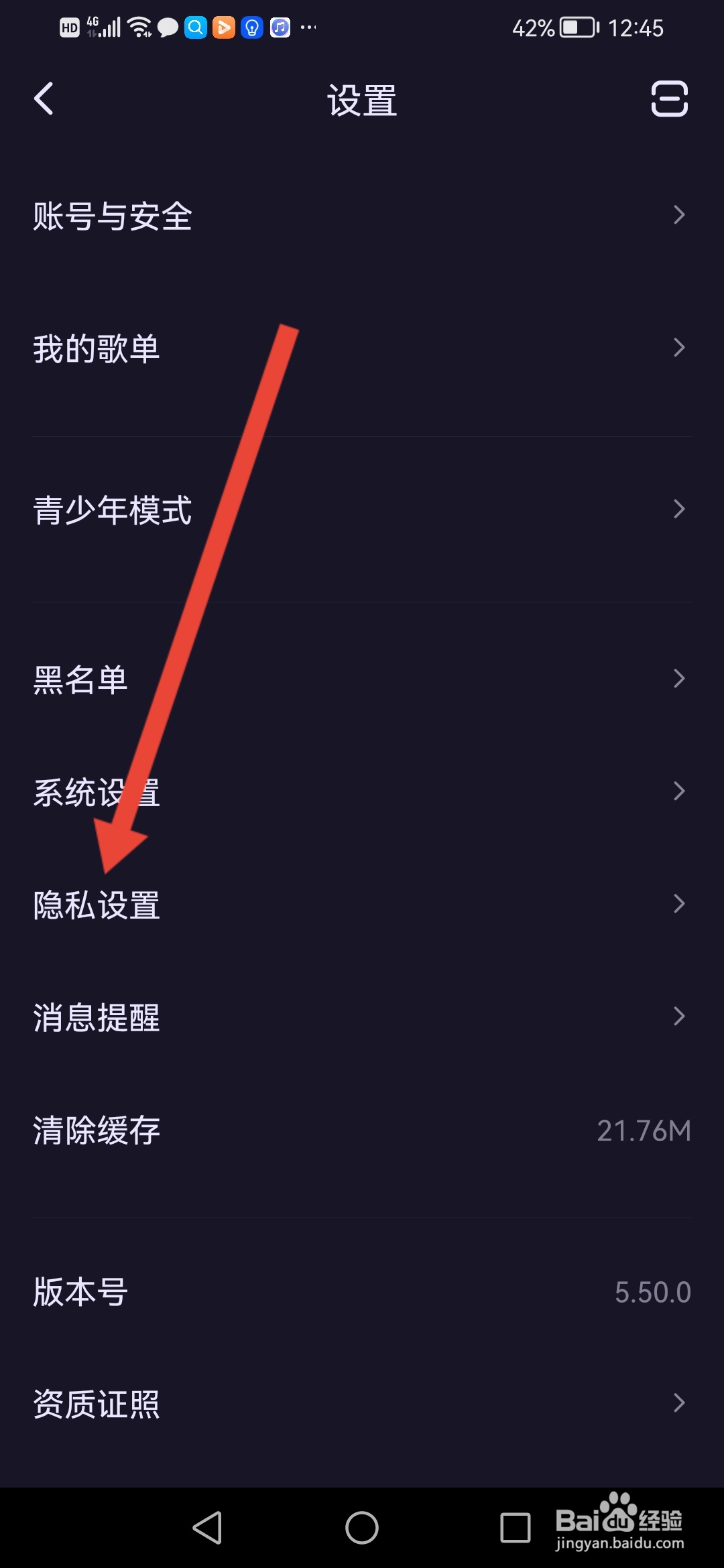Tap the orange video play icon in status bar
Image resolution: width=724 pixels, height=1568 pixels.
point(224,27)
